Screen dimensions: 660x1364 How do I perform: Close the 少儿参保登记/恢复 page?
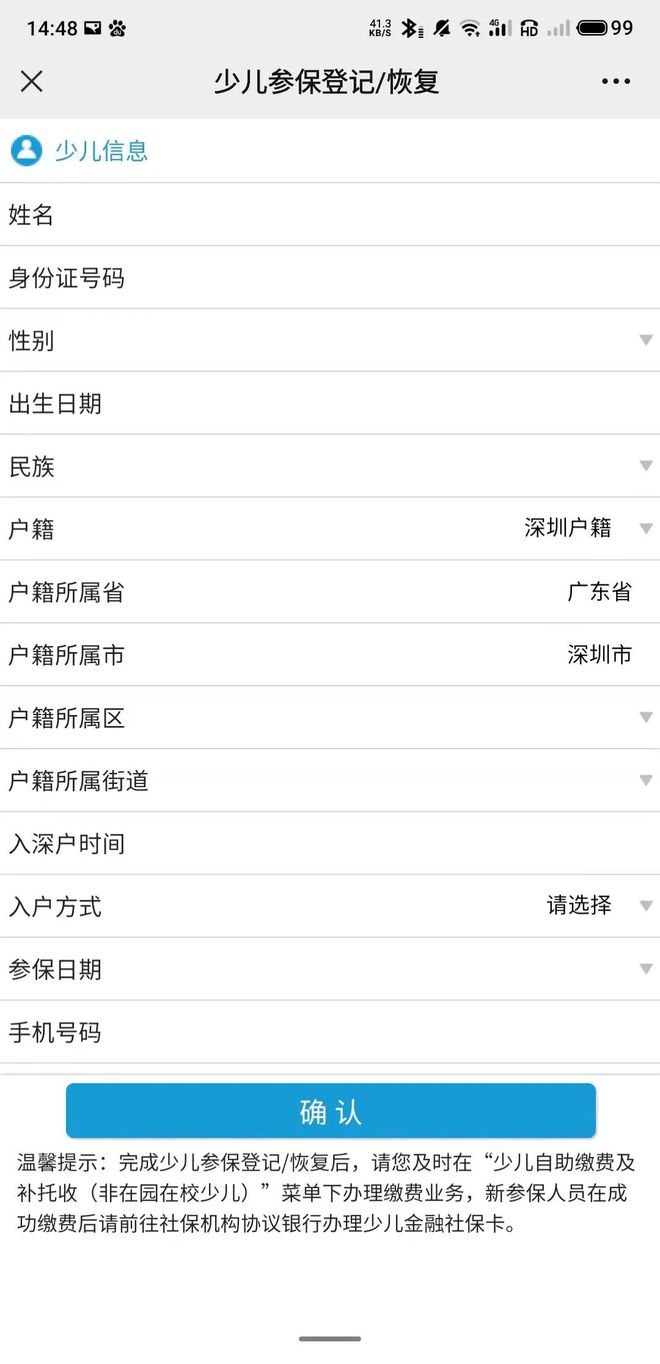[32, 82]
